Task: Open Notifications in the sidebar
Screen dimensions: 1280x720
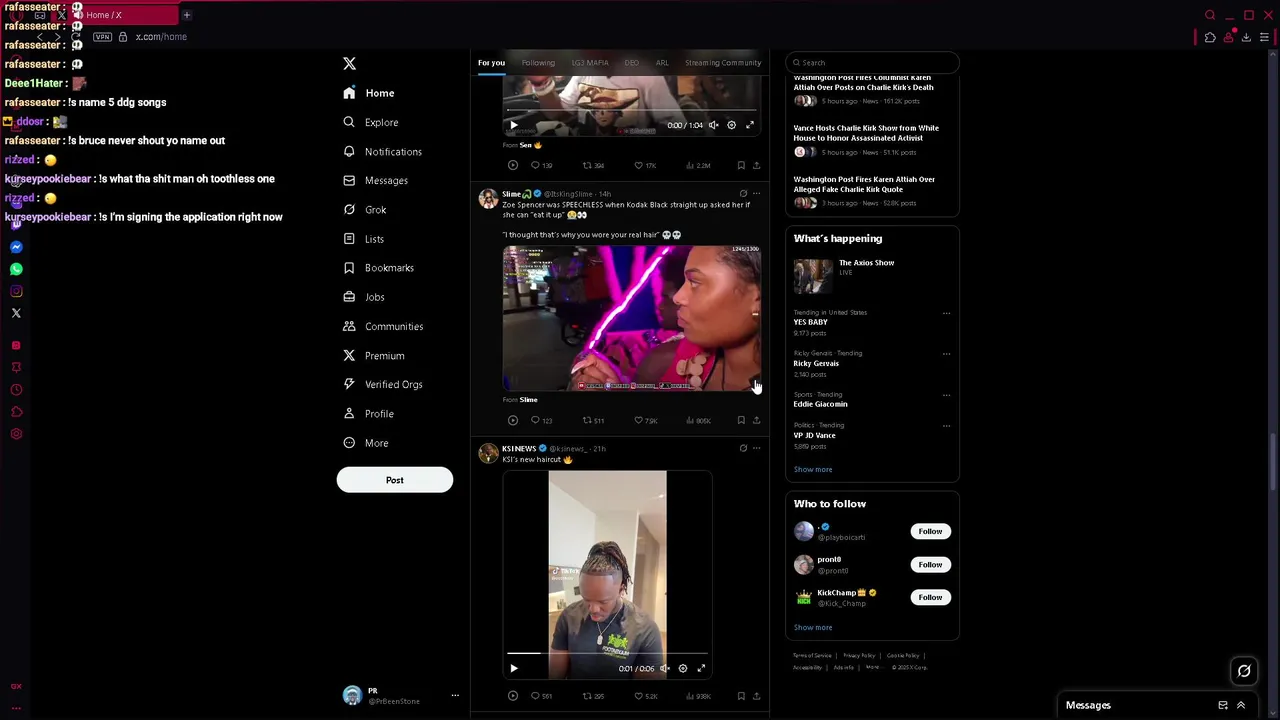Action: (392, 152)
